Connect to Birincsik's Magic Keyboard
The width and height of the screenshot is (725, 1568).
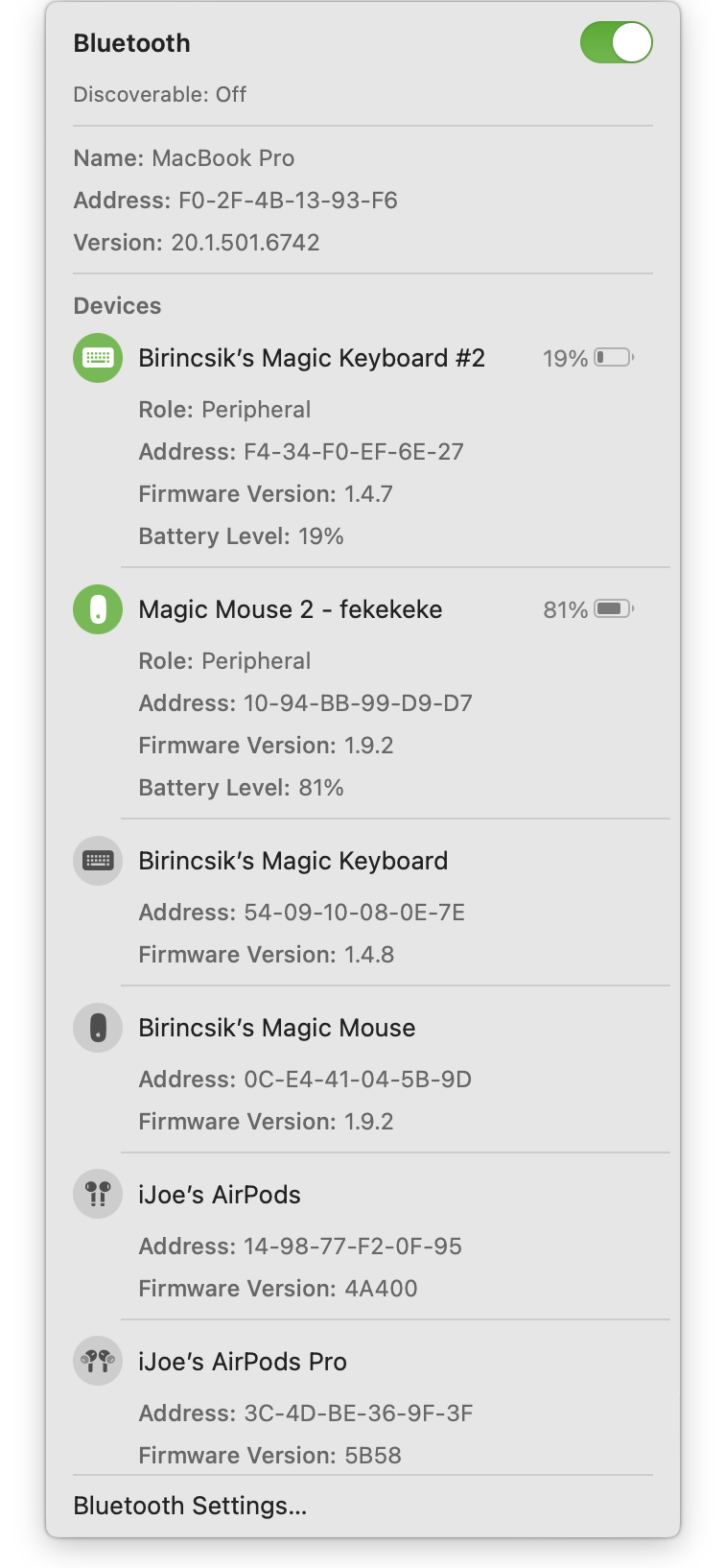coord(362,861)
